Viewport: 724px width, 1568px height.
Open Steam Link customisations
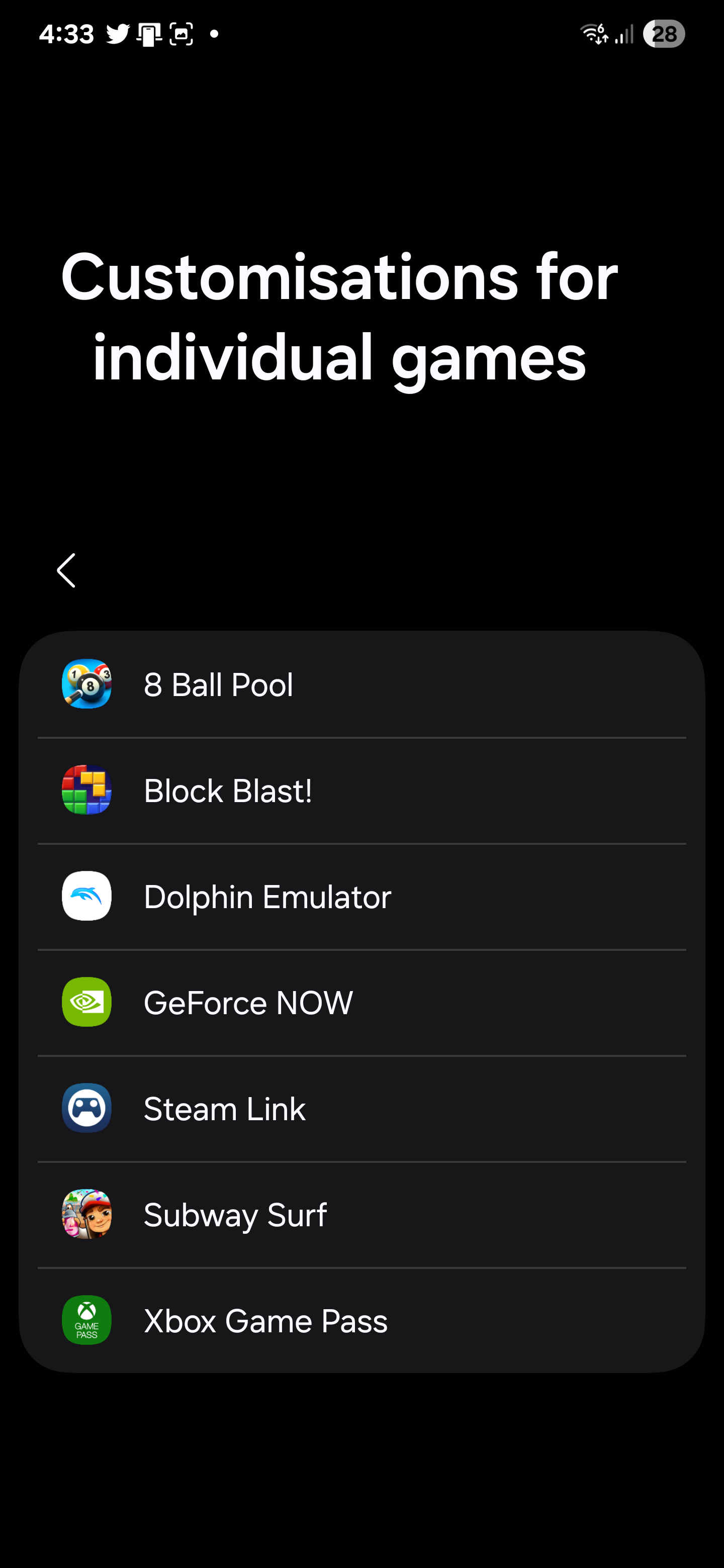click(x=361, y=1108)
